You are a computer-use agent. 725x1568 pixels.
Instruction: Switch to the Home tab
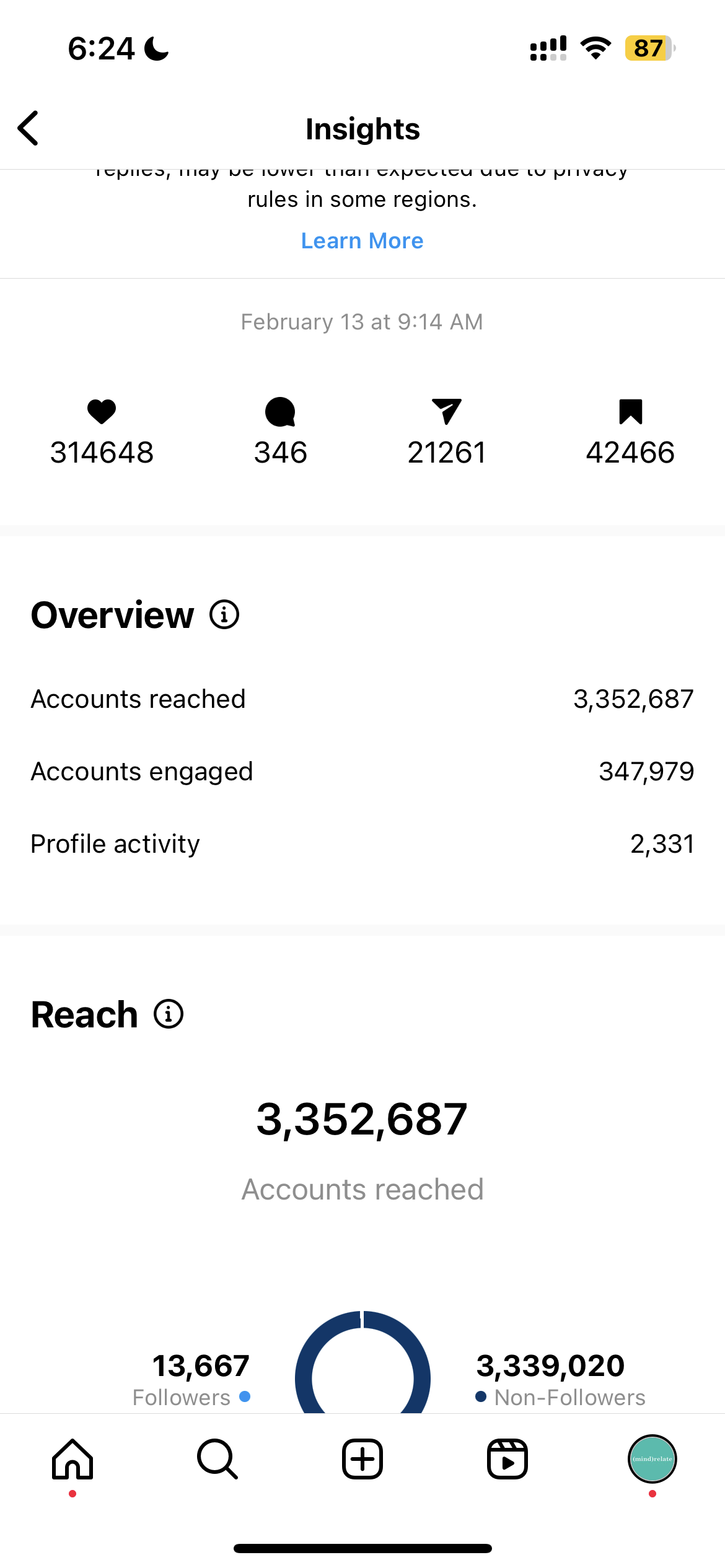pos(72,1459)
